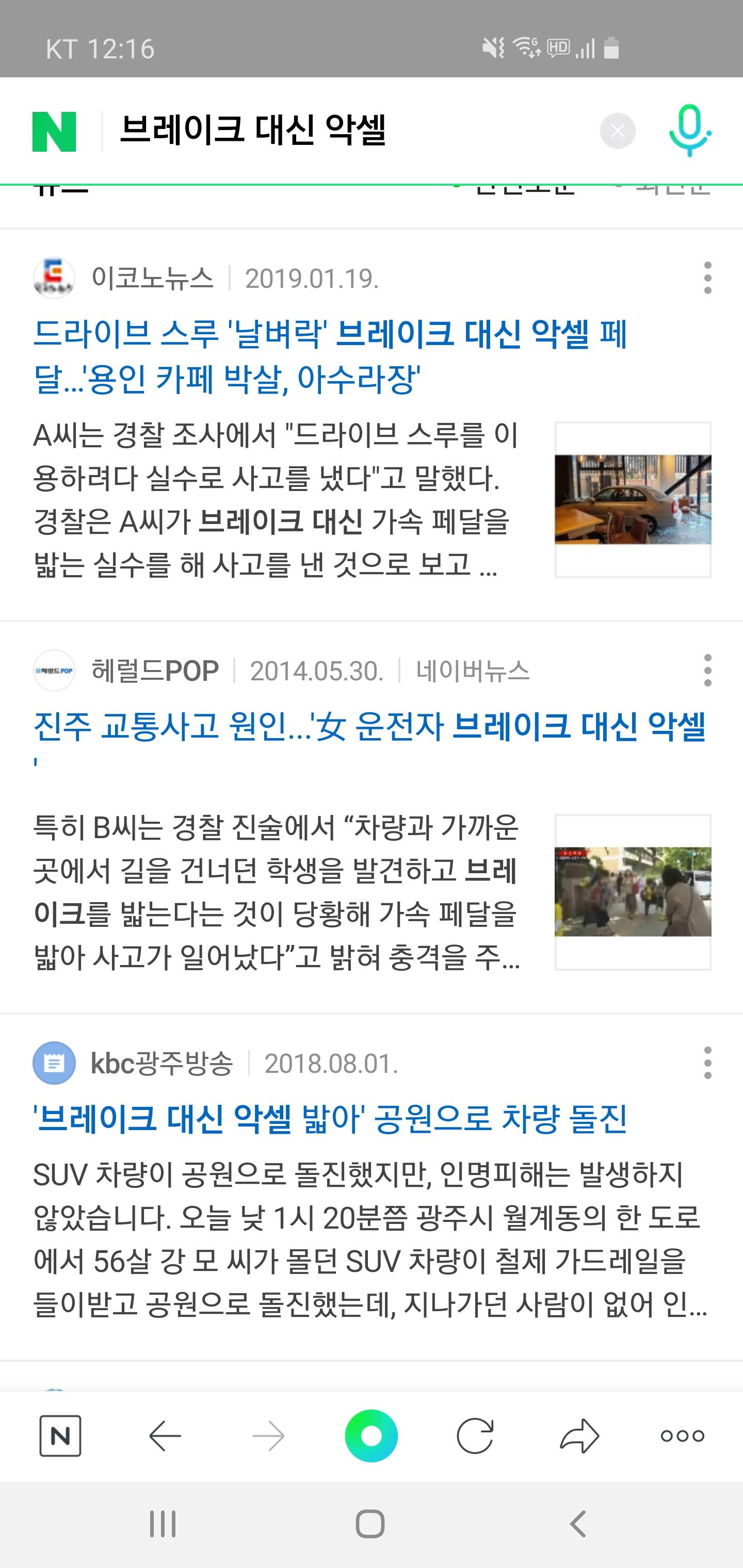This screenshot has height=1568, width=743.
Task: Reload the search results page
Action: (475, 1436)
